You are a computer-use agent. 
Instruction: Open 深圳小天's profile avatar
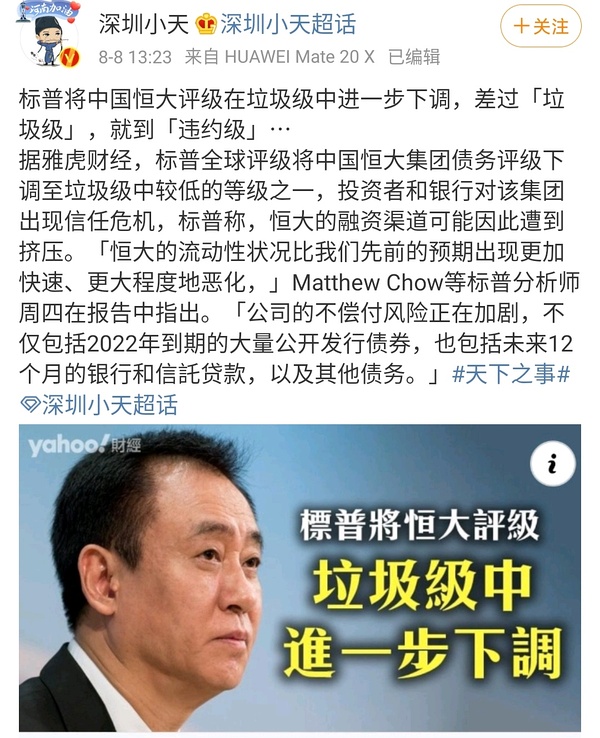point(47,38)
